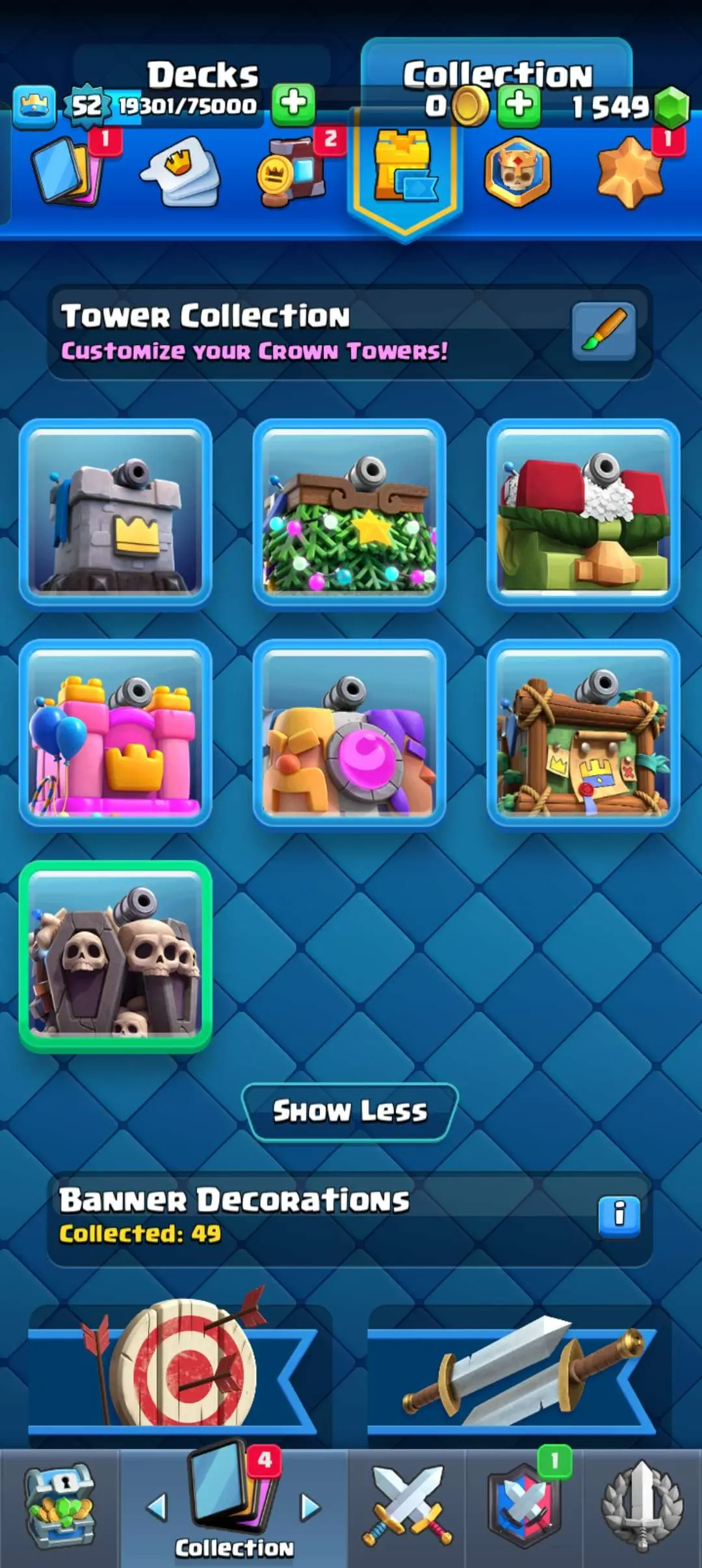This screenshot has width=702, height=1568.
Task: Go to the shop chest tab
Action: (x=60, y=1507)
